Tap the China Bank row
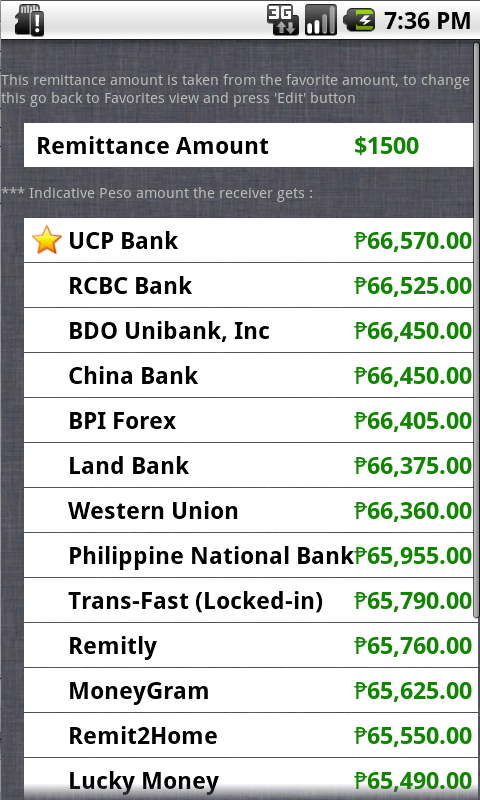480x800 pixels. click(x=248, y=375)
